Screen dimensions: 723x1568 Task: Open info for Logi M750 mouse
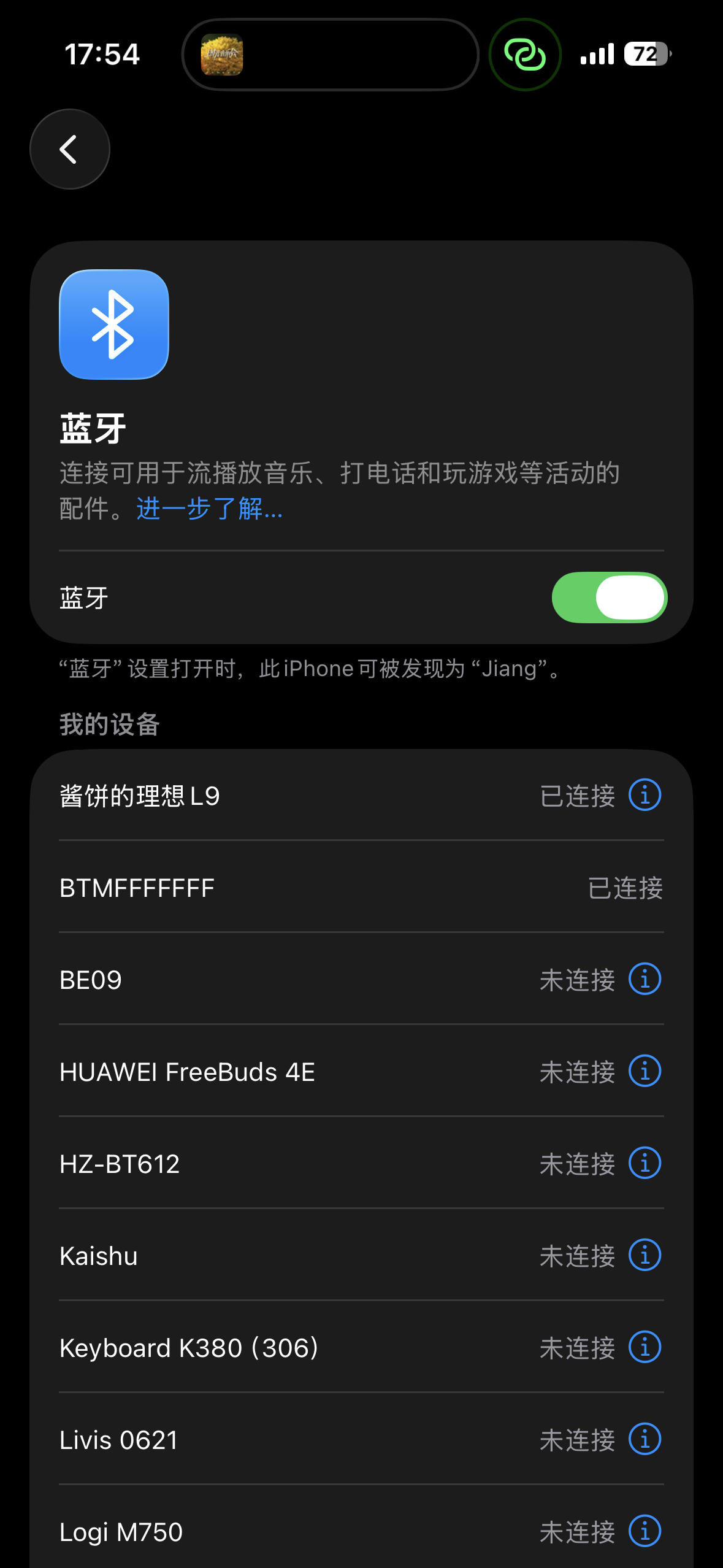[x=645, y=1532]
